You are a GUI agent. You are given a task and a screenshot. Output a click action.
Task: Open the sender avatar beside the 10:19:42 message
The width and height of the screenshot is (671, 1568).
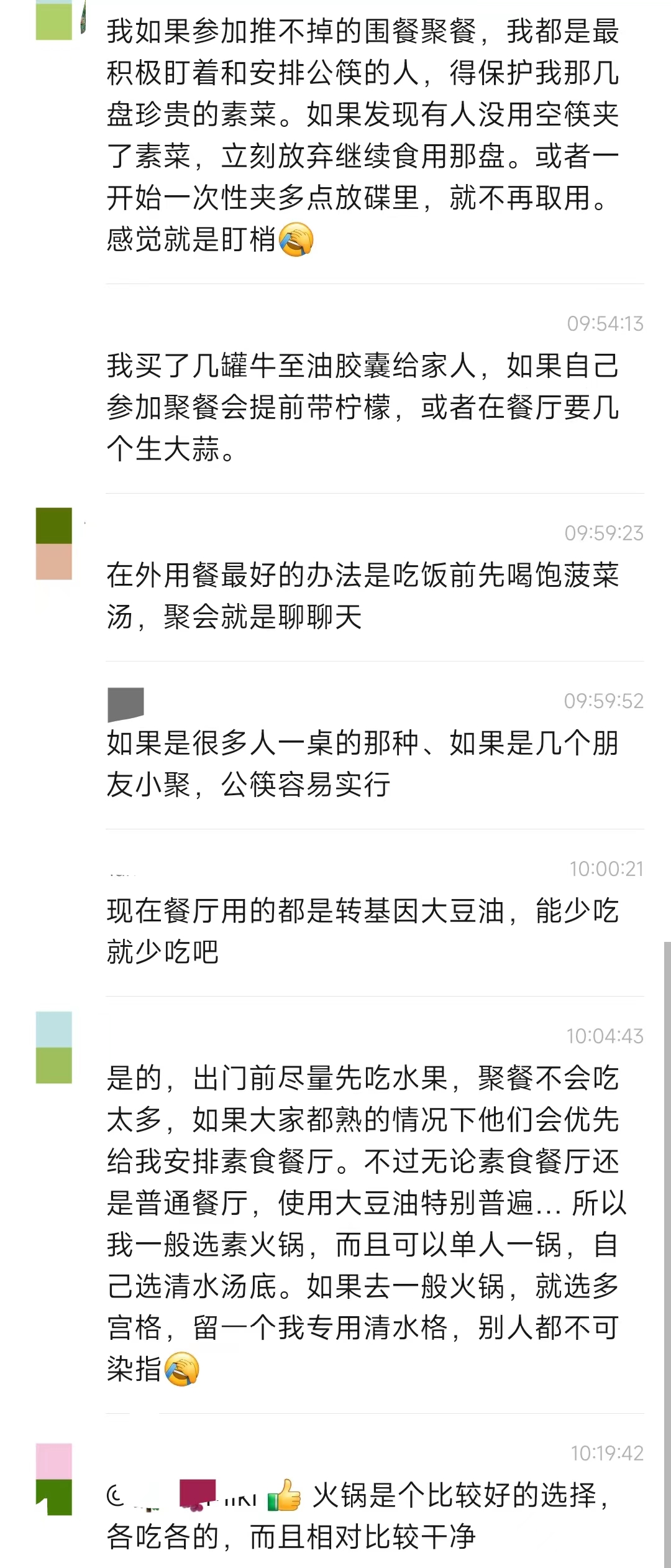pos(54,1479)
